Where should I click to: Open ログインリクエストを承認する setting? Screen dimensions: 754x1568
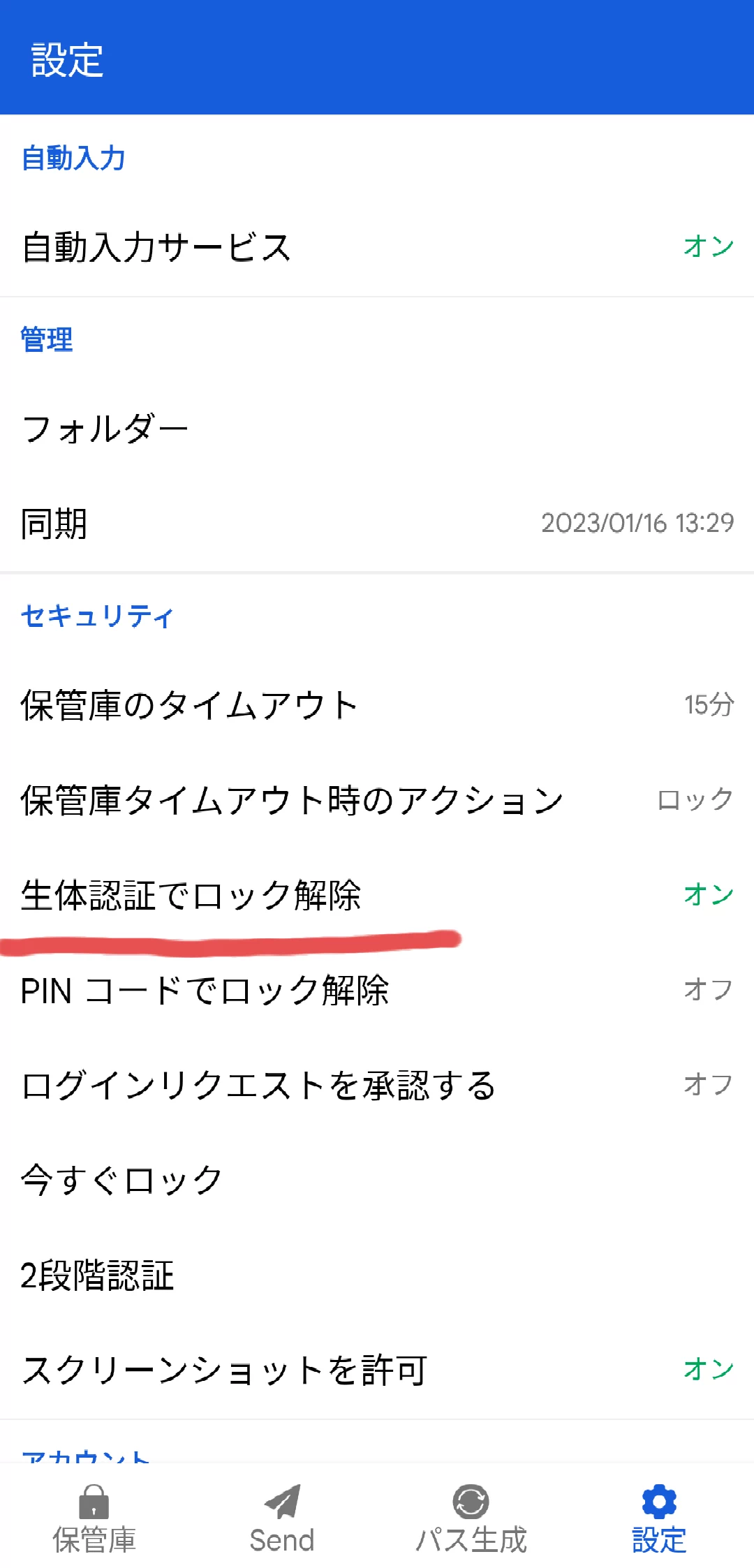tap(377, 1084)
